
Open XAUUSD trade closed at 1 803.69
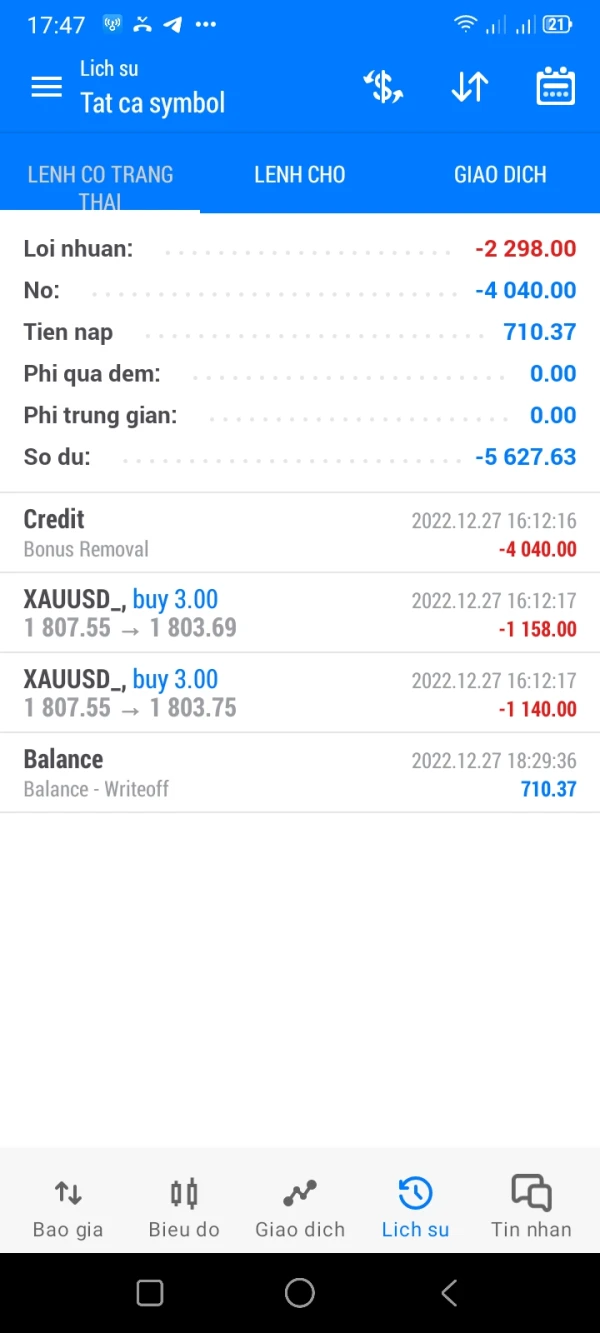(300, 613)
